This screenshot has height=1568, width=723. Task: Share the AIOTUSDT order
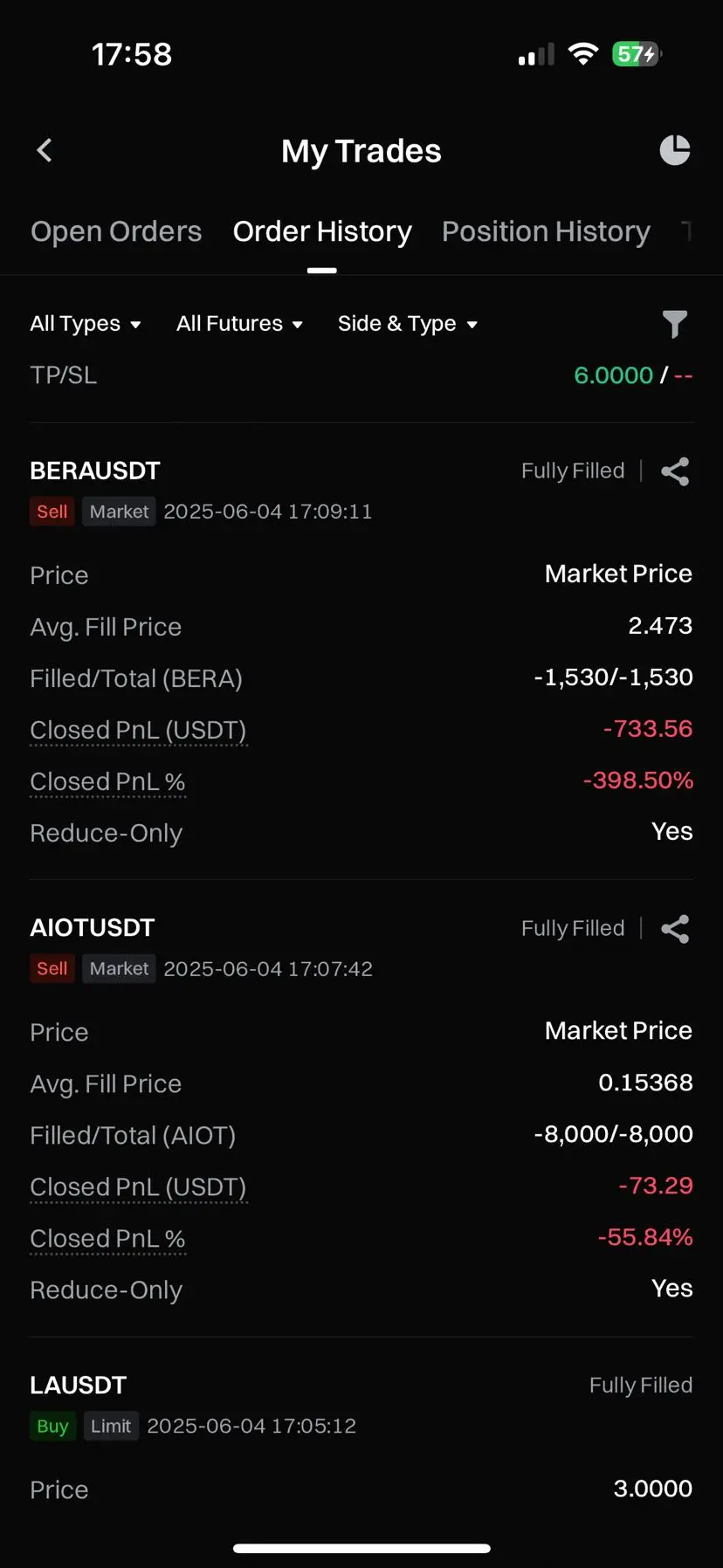click(675, 929)
